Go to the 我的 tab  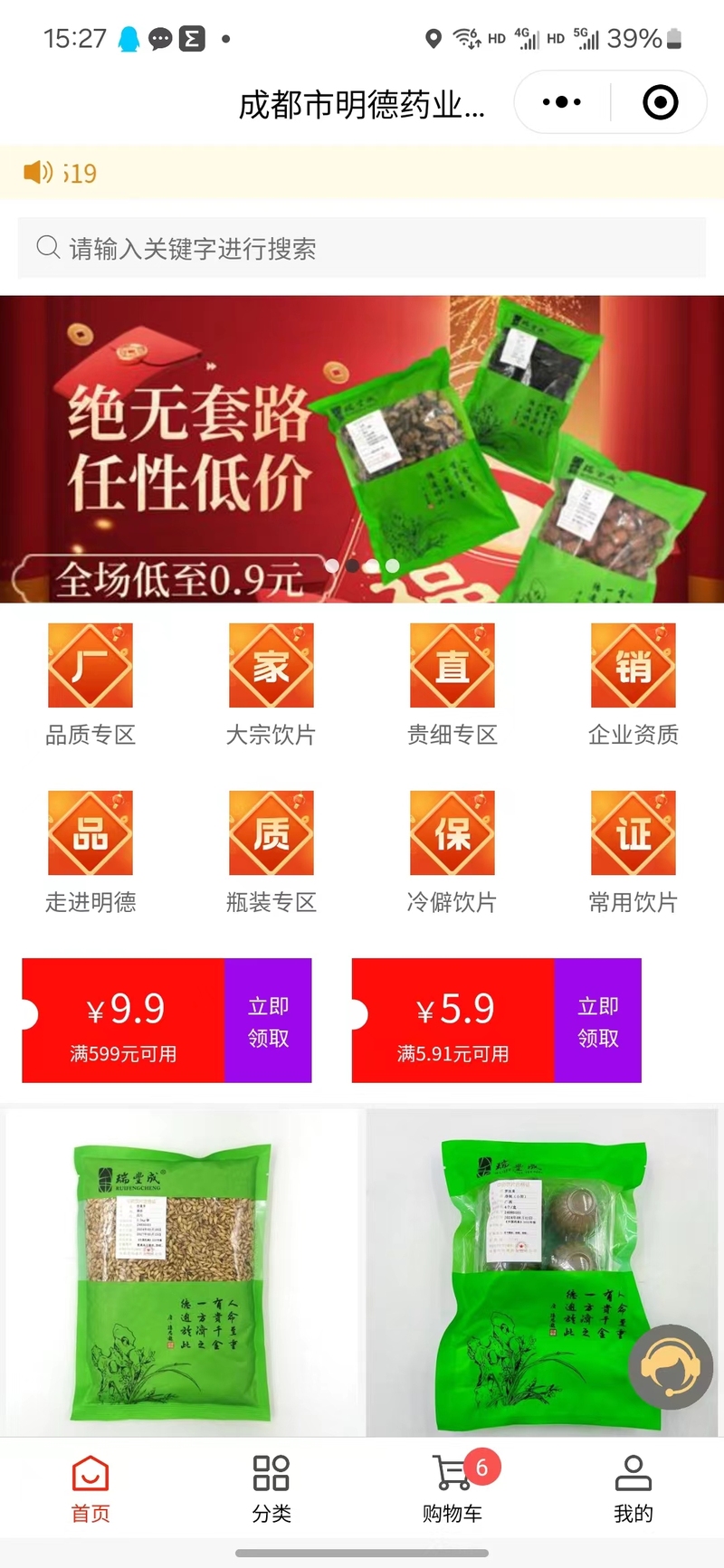click(x=633, y=1488)
